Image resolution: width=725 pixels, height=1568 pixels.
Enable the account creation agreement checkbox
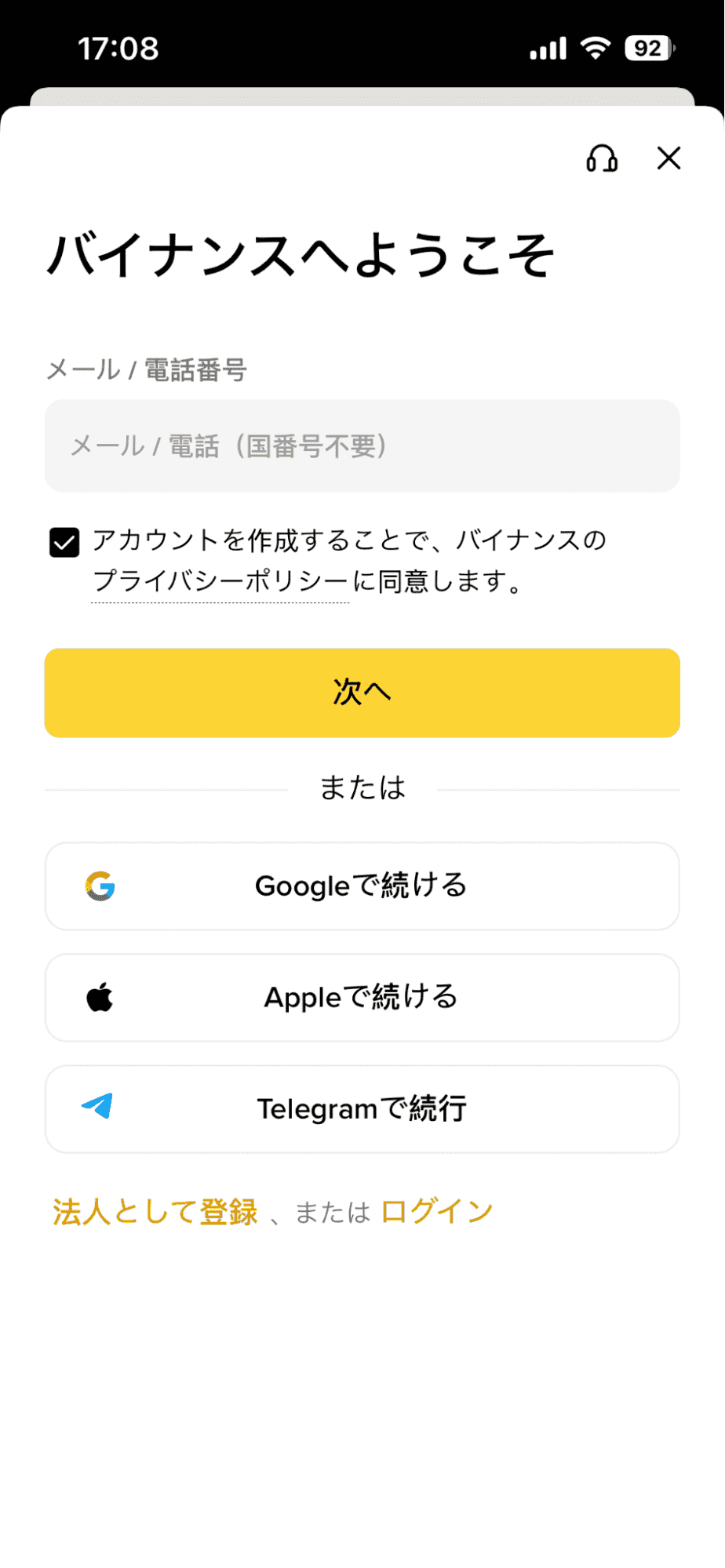(64, 541)
